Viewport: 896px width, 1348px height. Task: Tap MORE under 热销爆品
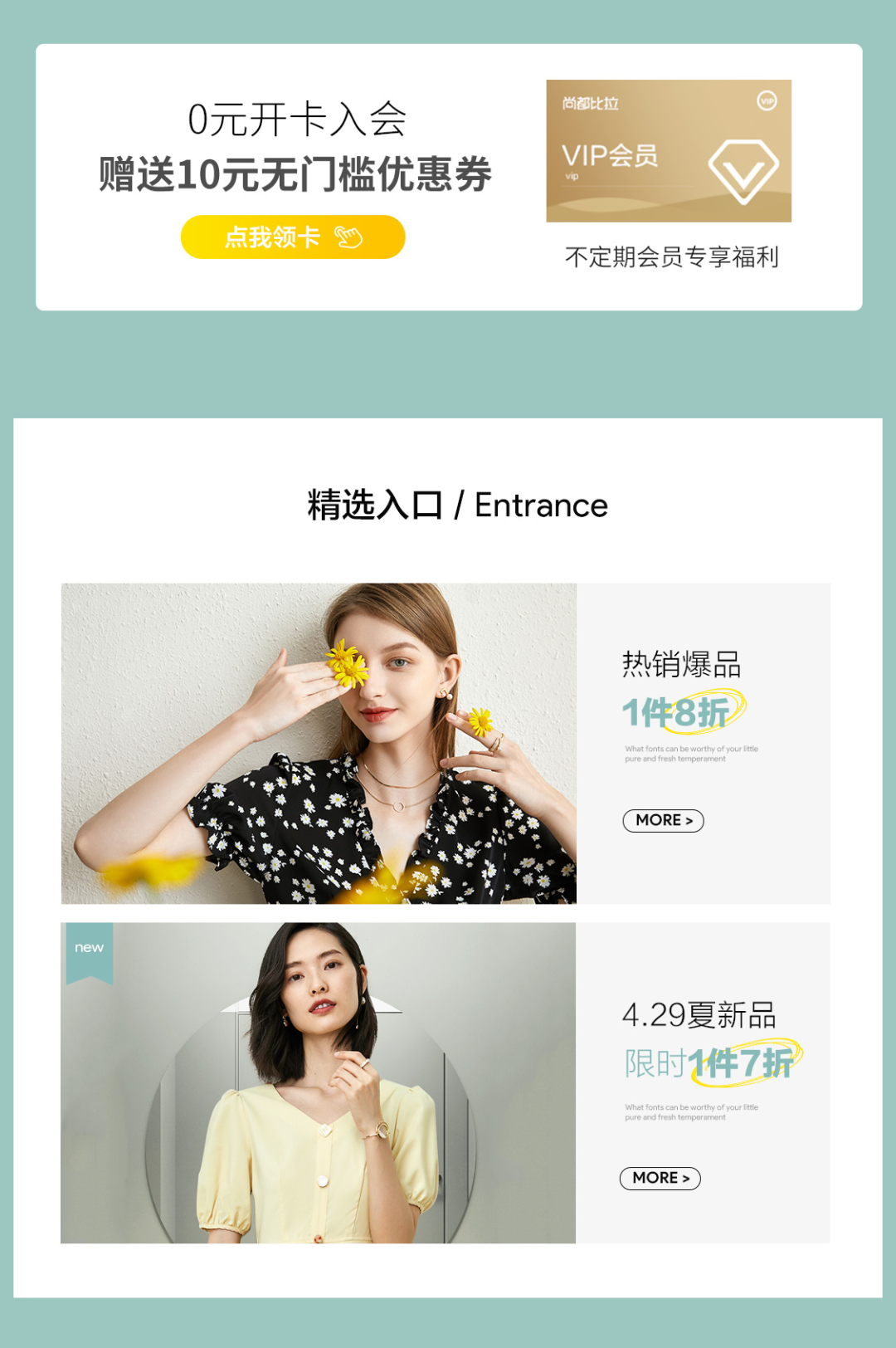(663, 820)
